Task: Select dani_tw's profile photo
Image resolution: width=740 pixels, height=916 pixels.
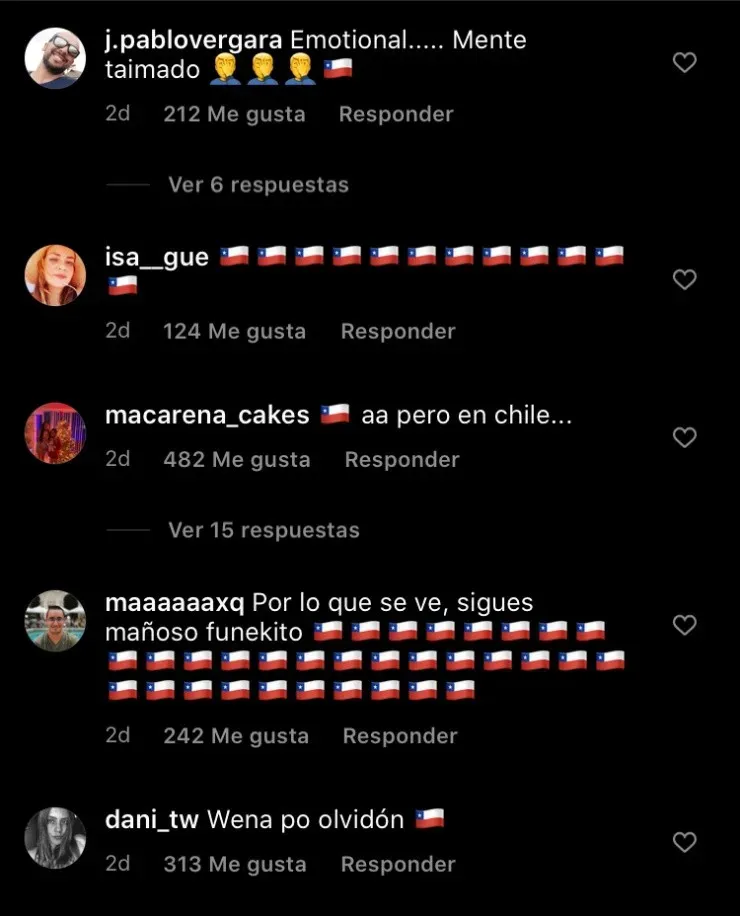Action: (55, 837)
